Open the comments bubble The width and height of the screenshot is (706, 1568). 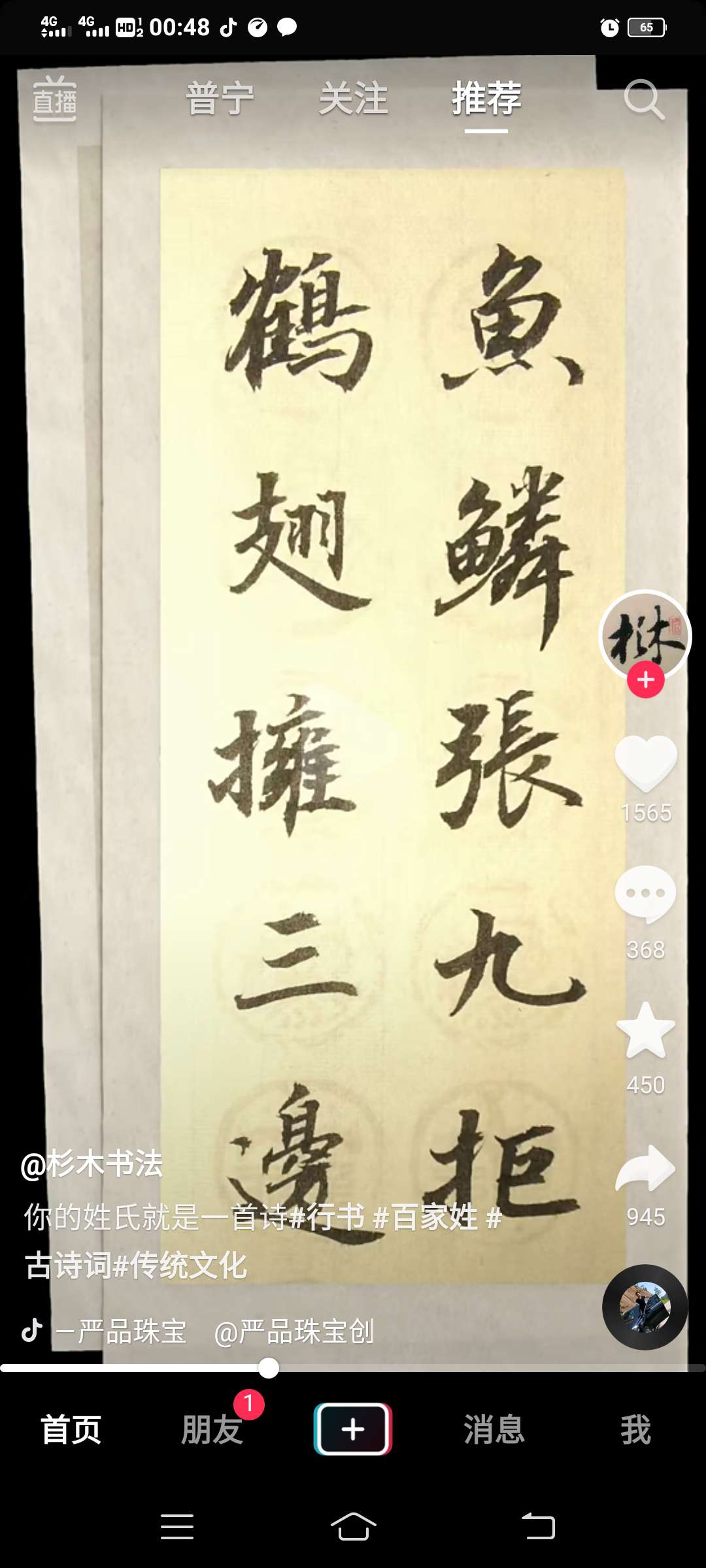[x=646, y=894]
